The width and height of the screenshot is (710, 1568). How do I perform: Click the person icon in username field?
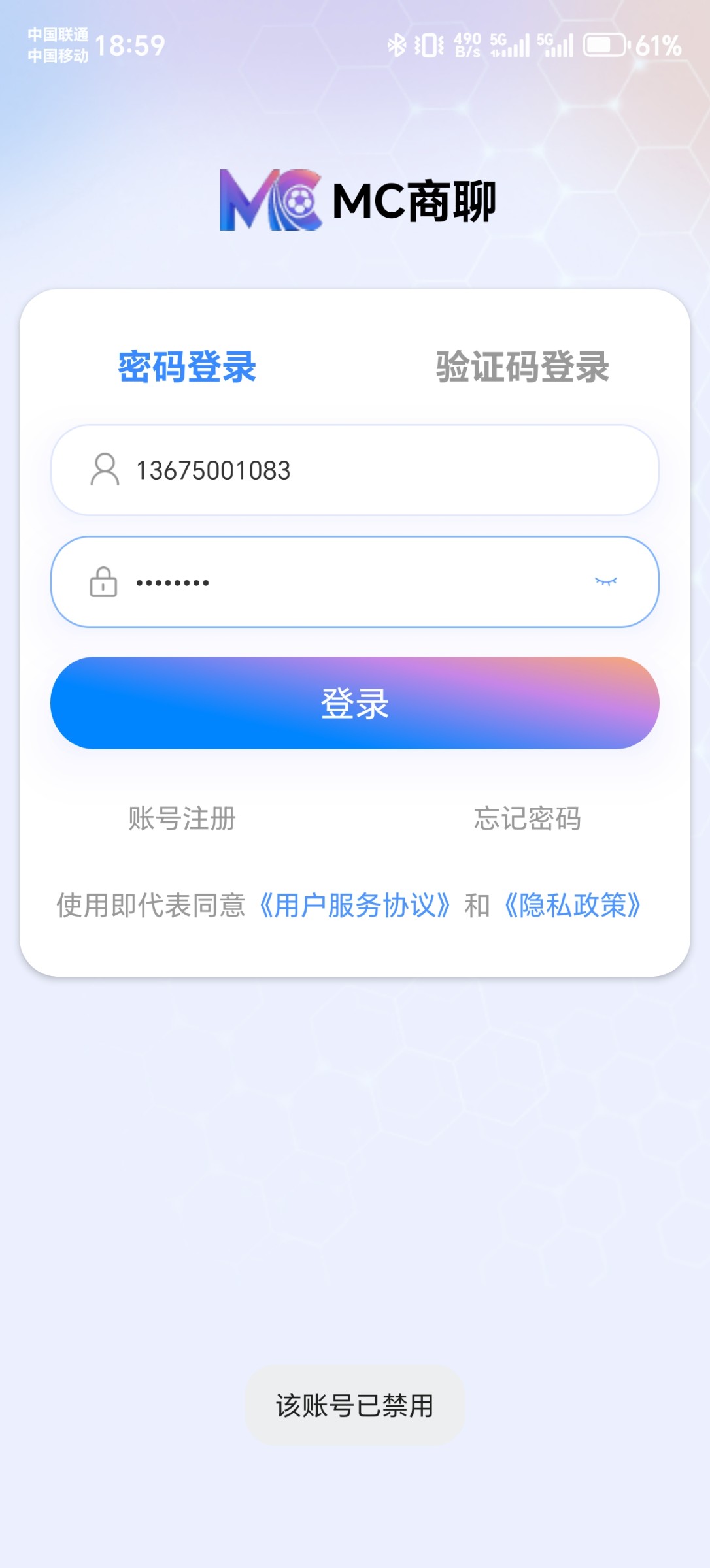[103, 470]
